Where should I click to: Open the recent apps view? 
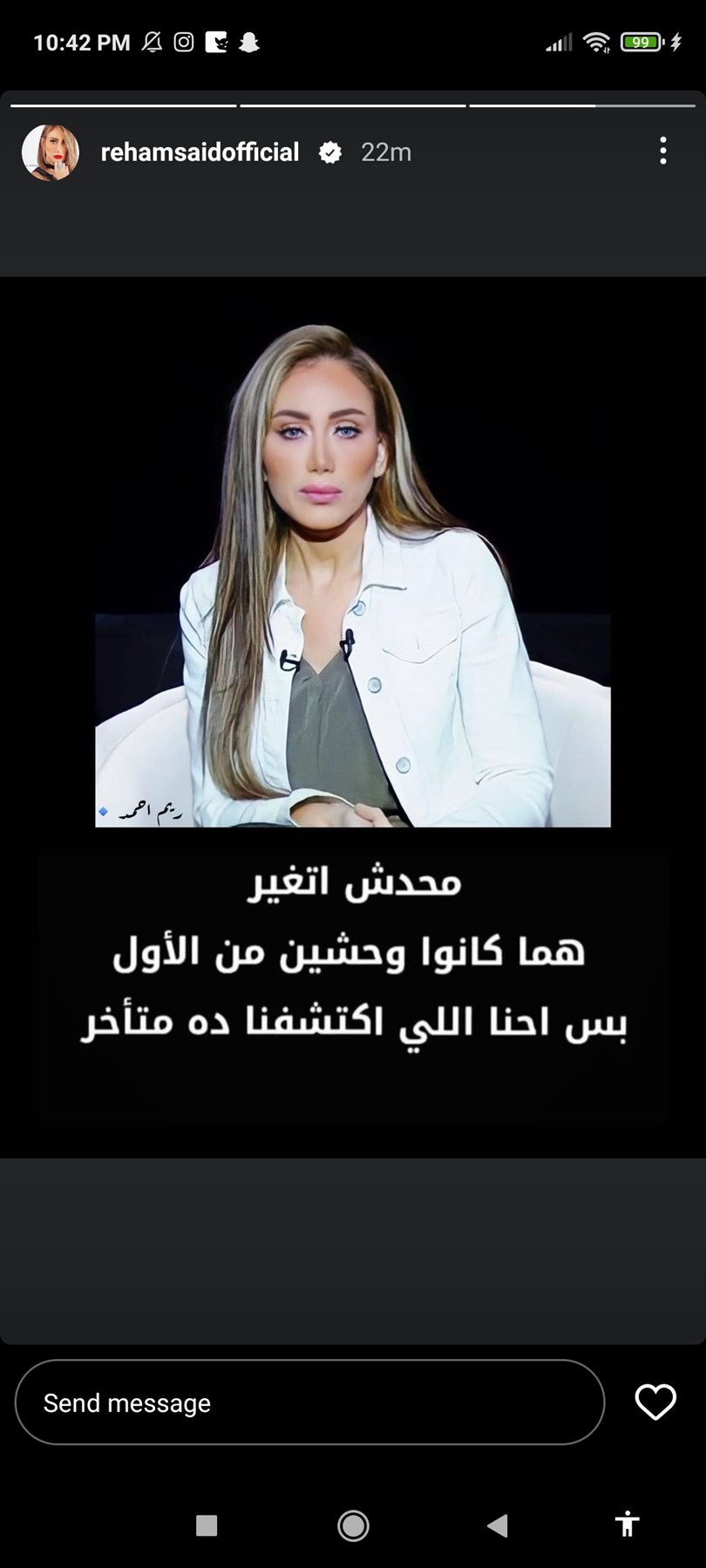click(207, 1525)
